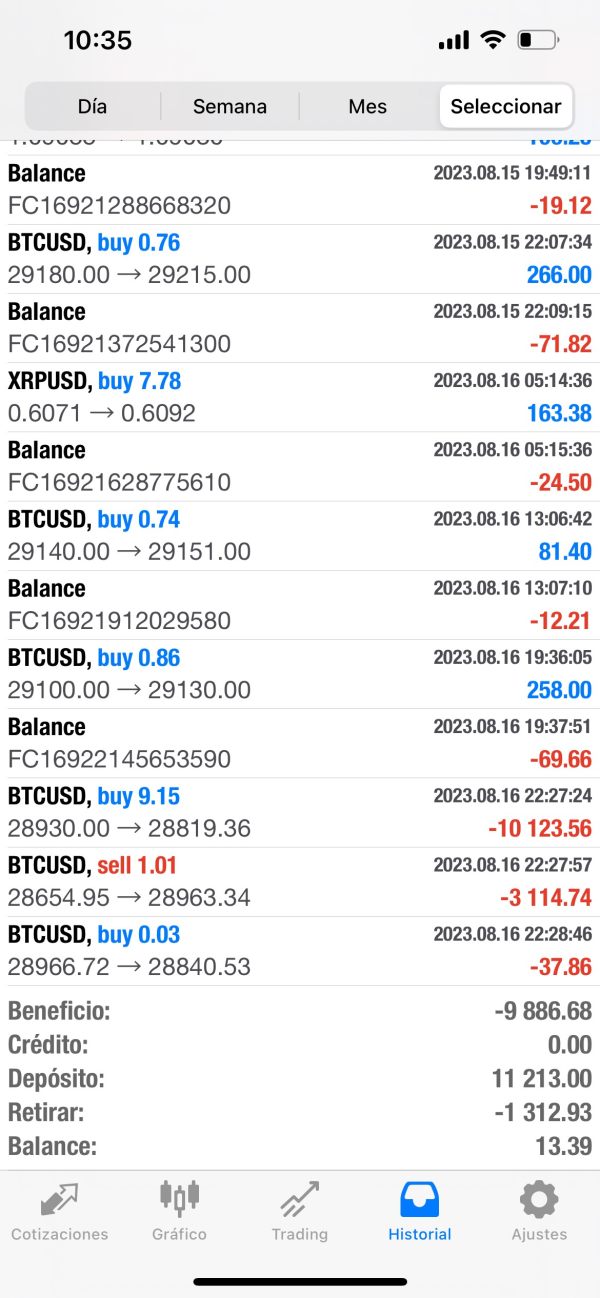Expand the BTCUSD buy 0.86 trade

coord(300,674)
